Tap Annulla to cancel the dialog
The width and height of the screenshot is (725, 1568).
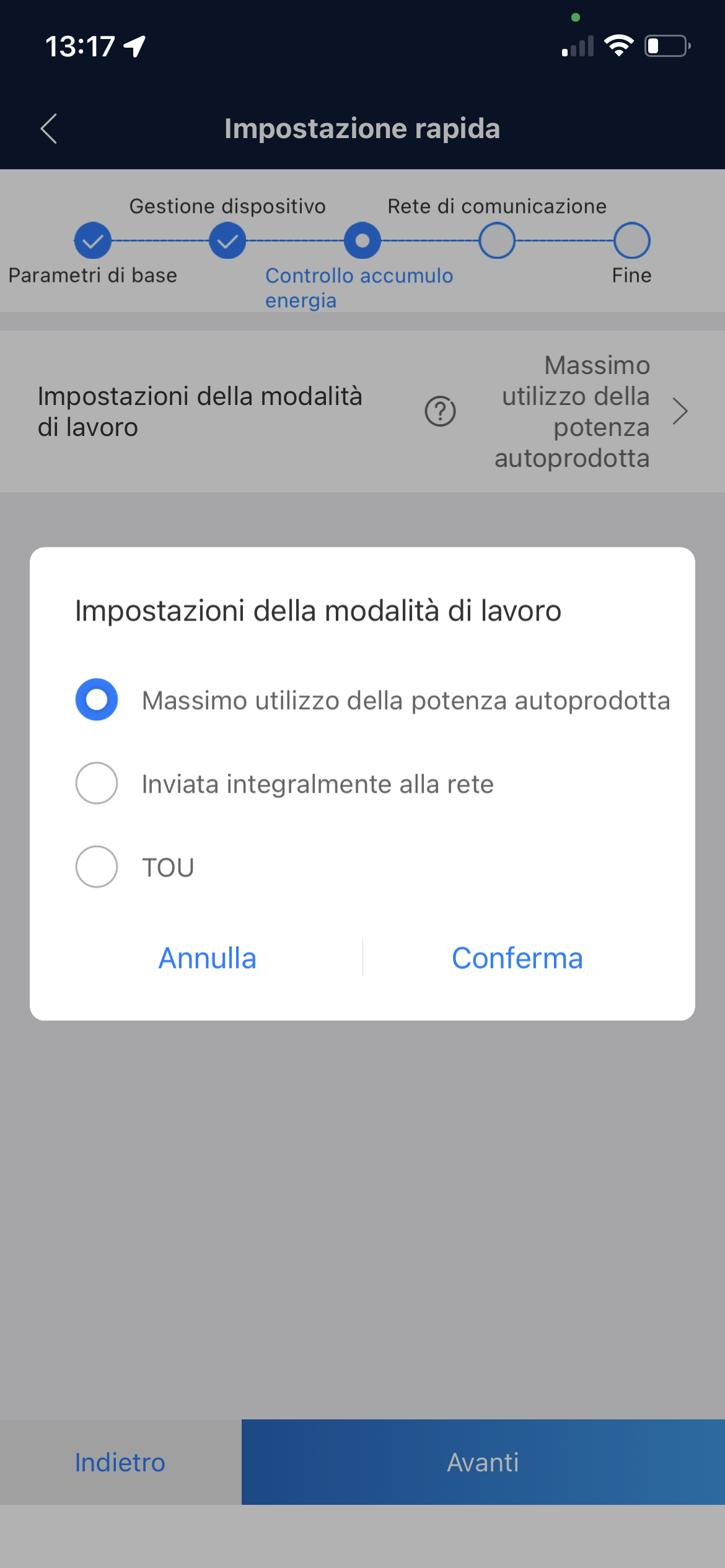208,958
